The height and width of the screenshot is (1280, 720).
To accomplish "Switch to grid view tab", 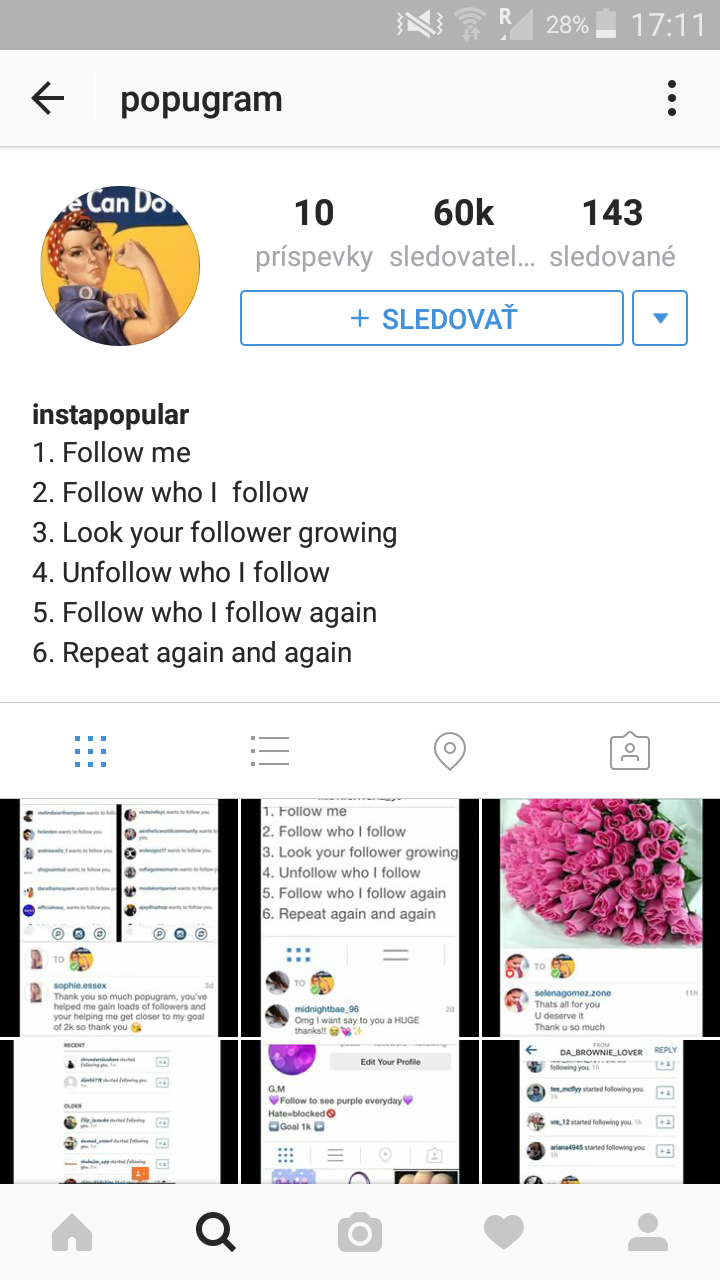I will (x=90, y=750).
